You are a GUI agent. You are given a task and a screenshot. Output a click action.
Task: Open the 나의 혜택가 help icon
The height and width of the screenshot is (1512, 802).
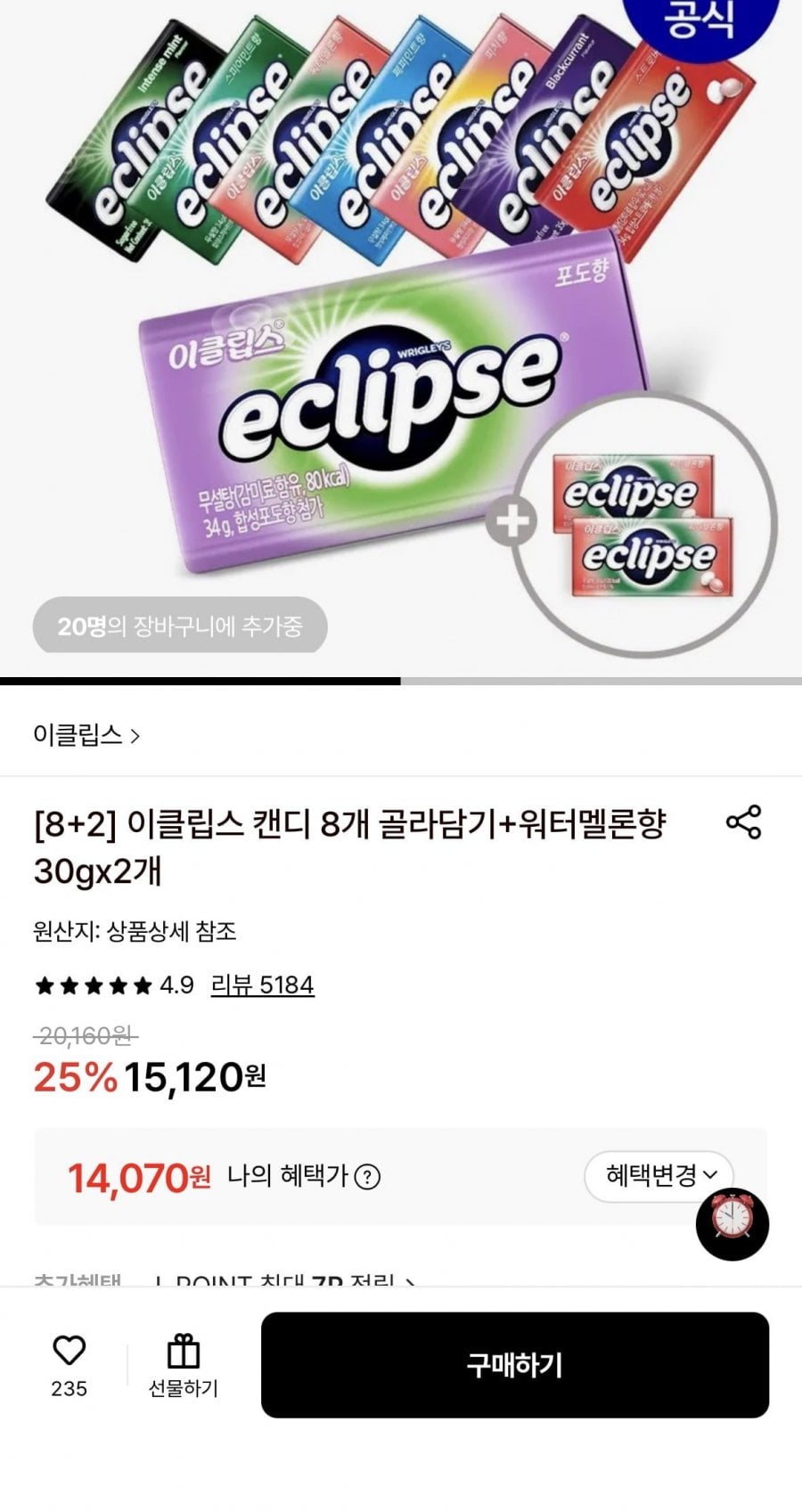(x=367, y=1177)
